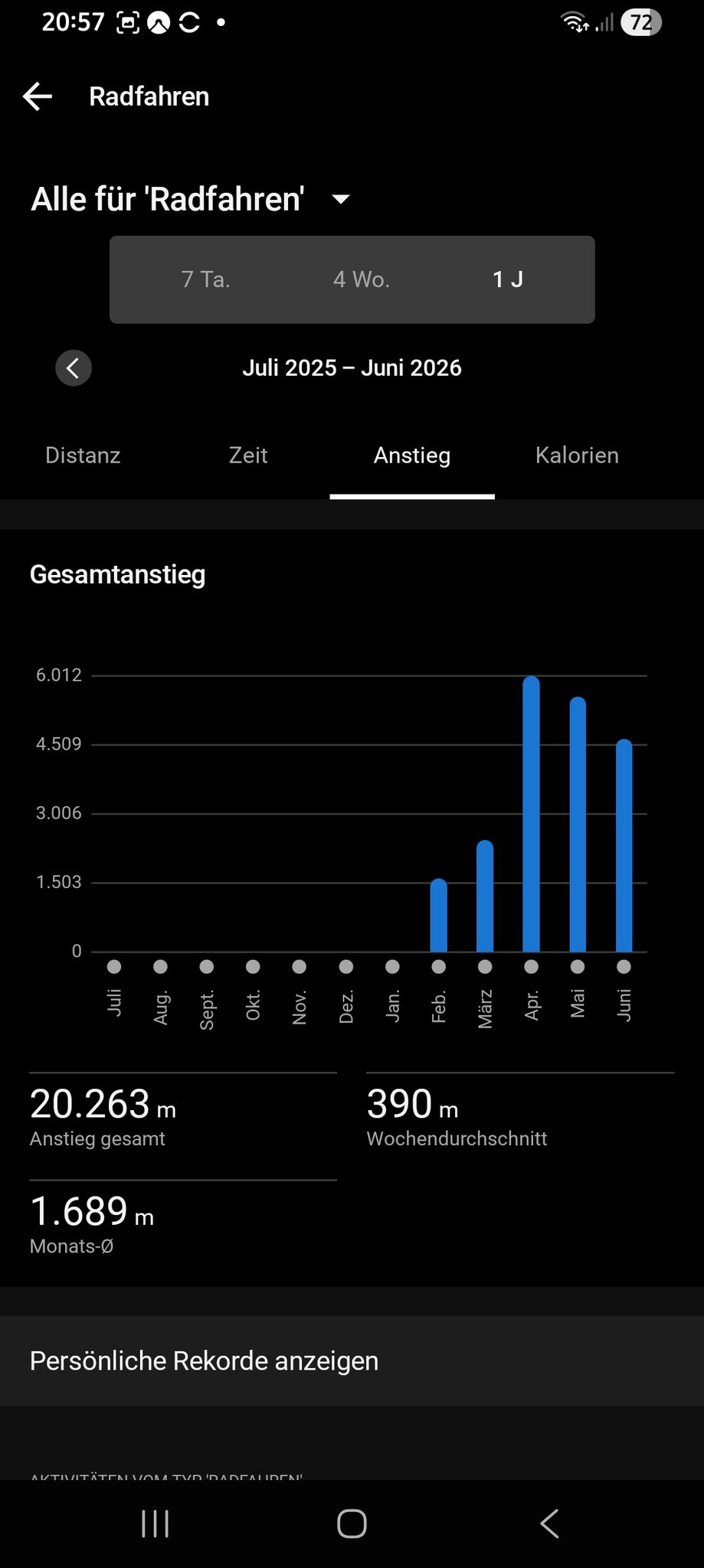Image resolution: width=704 pixels, height=1568 pixels.
Task: Switch to the 4 Wo. range
Action: click(362, 279)
